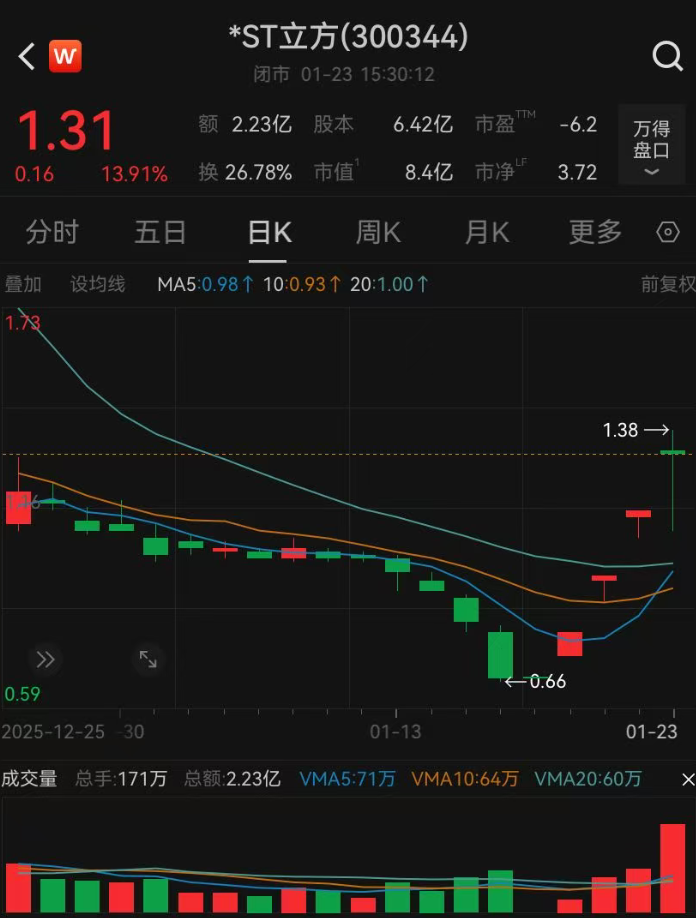The height and width of the screenshot is (918, 696).
Task: Tap the 成交量 indicator label
Action: pos(29,779)
